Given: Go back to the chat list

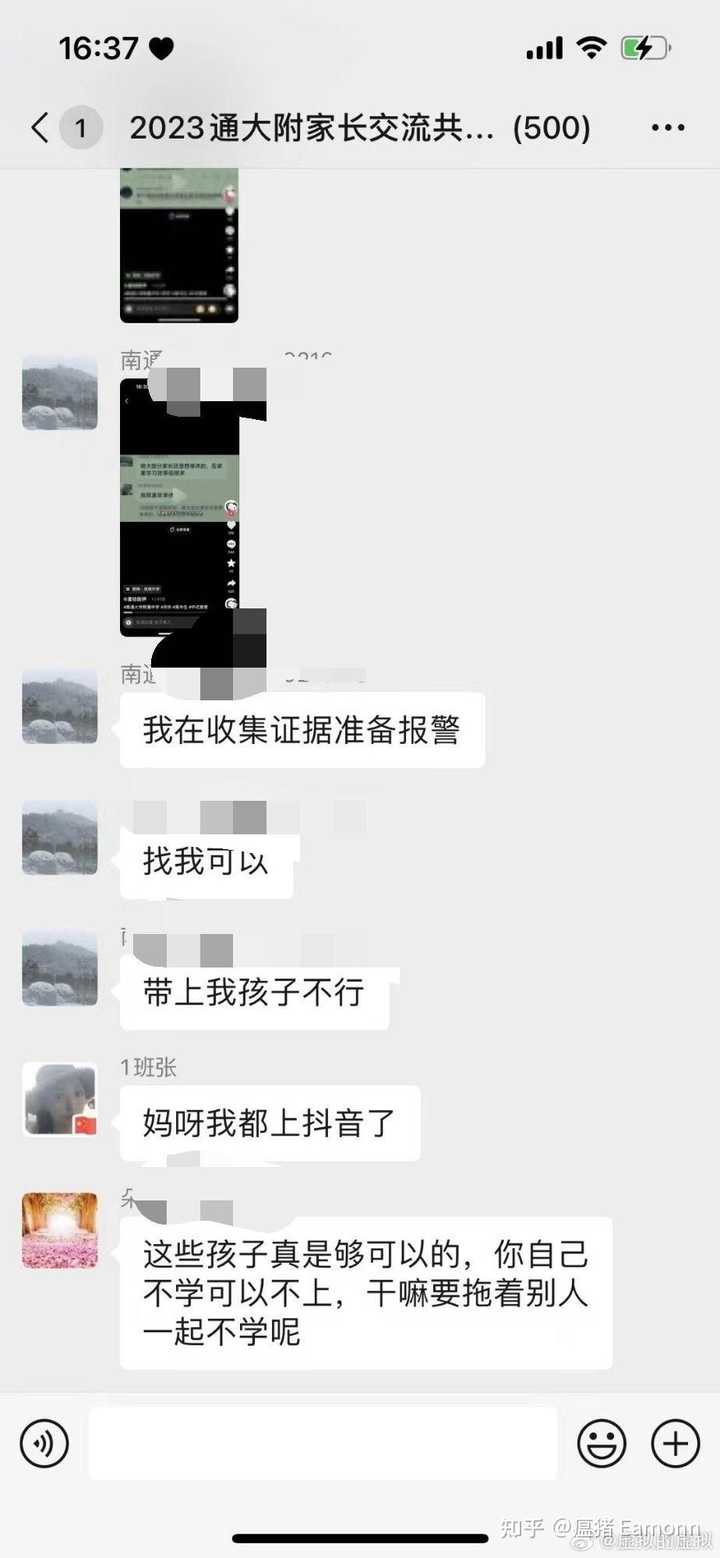Looking at the screenshot, I should (x=40, y=128).
